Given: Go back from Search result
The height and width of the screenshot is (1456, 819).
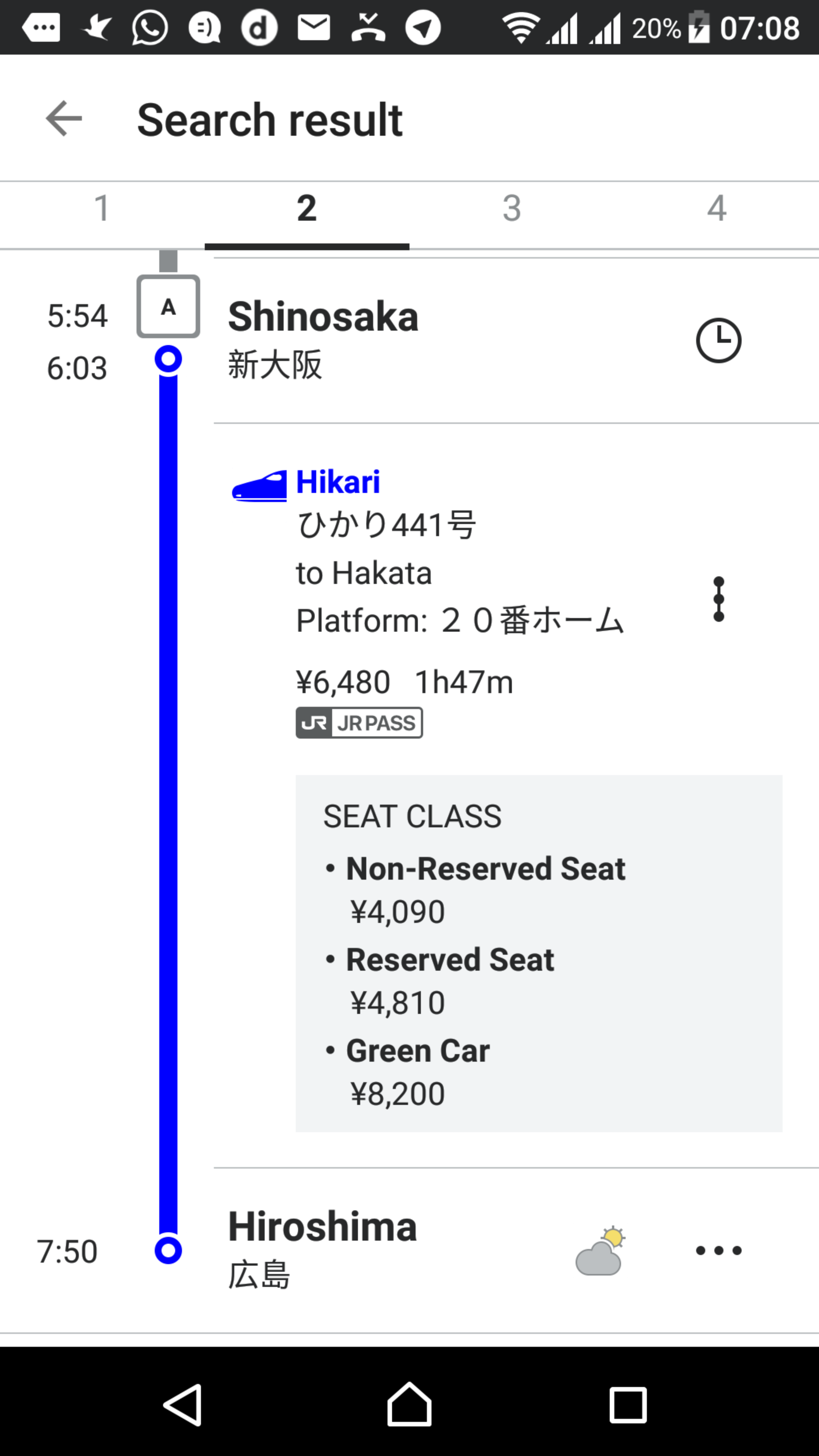Looking at the screenshot, I should 64,119.
